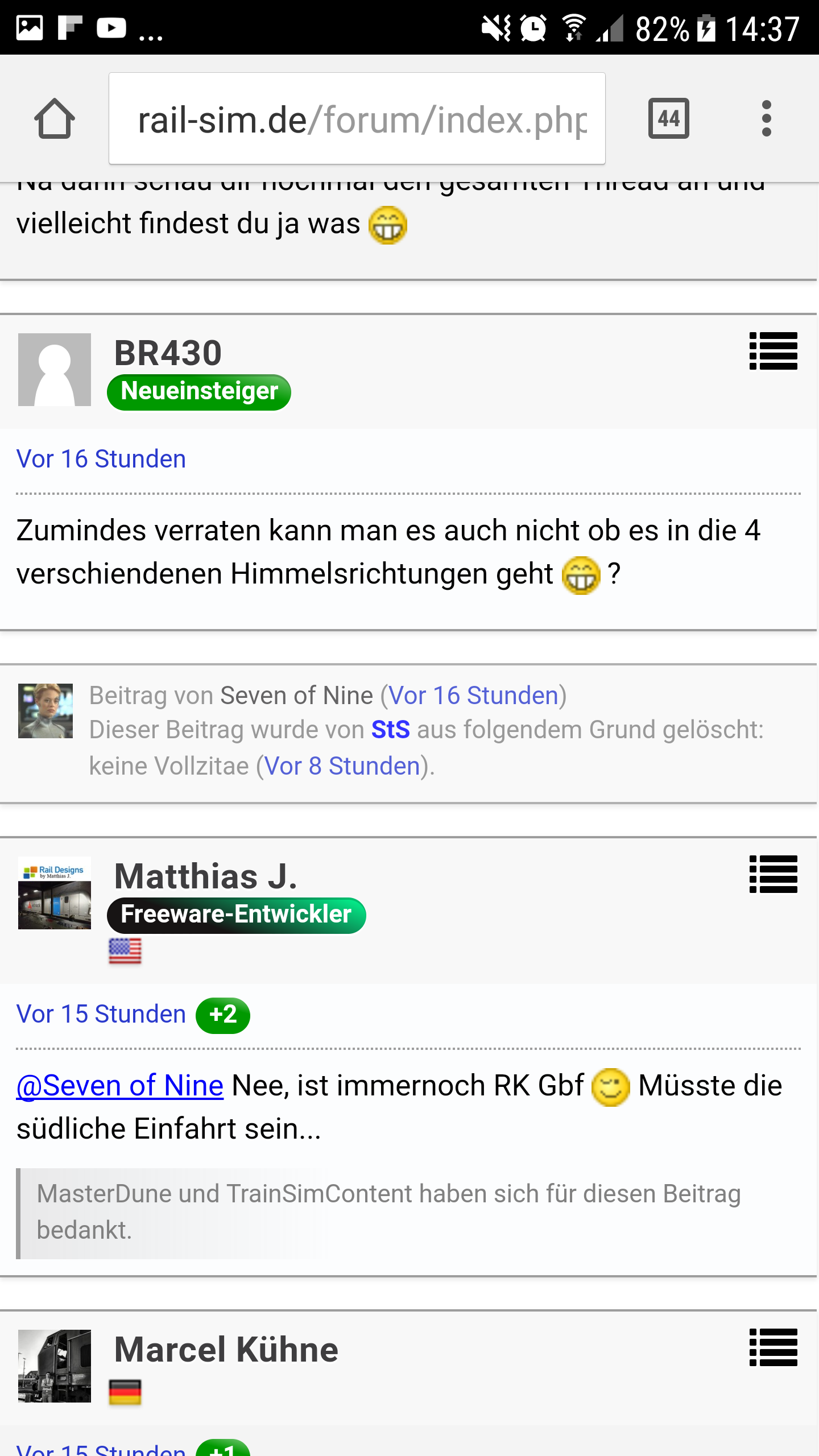Open the post options menu for BR430

[x=773, y=351]
